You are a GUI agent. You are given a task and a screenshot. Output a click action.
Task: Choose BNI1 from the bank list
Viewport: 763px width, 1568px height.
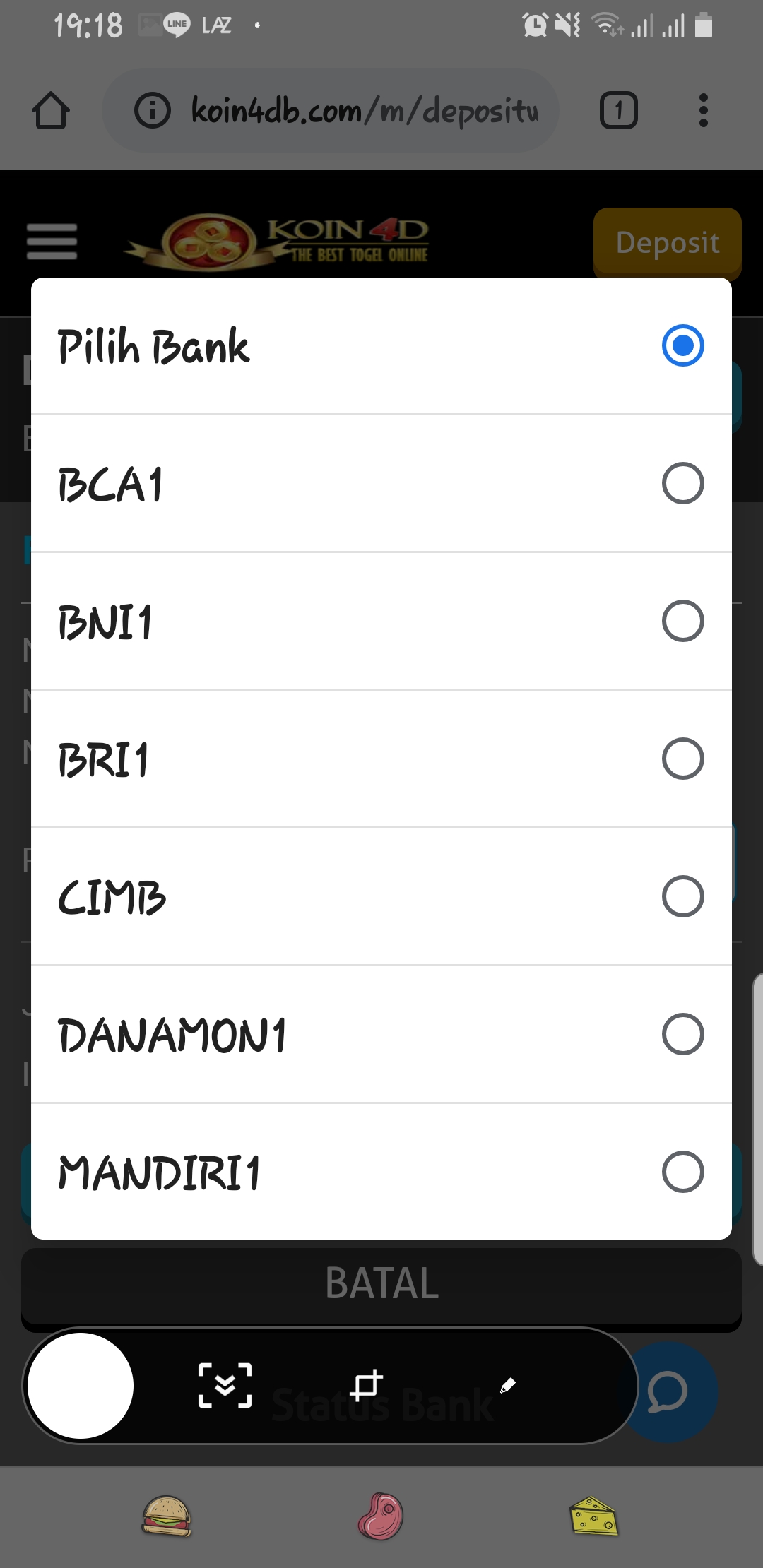(381, 622)
